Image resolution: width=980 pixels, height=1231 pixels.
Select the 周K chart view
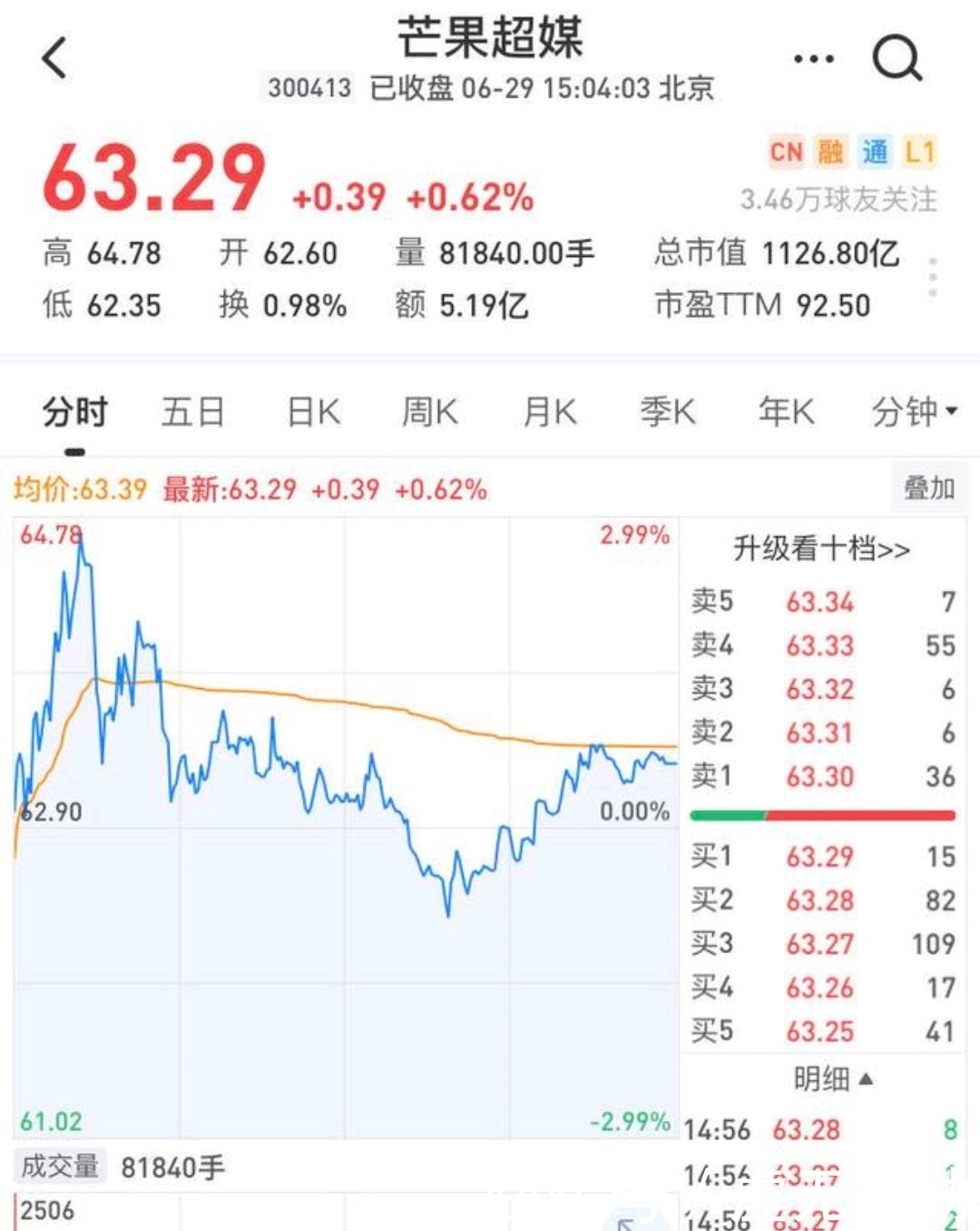431,410
